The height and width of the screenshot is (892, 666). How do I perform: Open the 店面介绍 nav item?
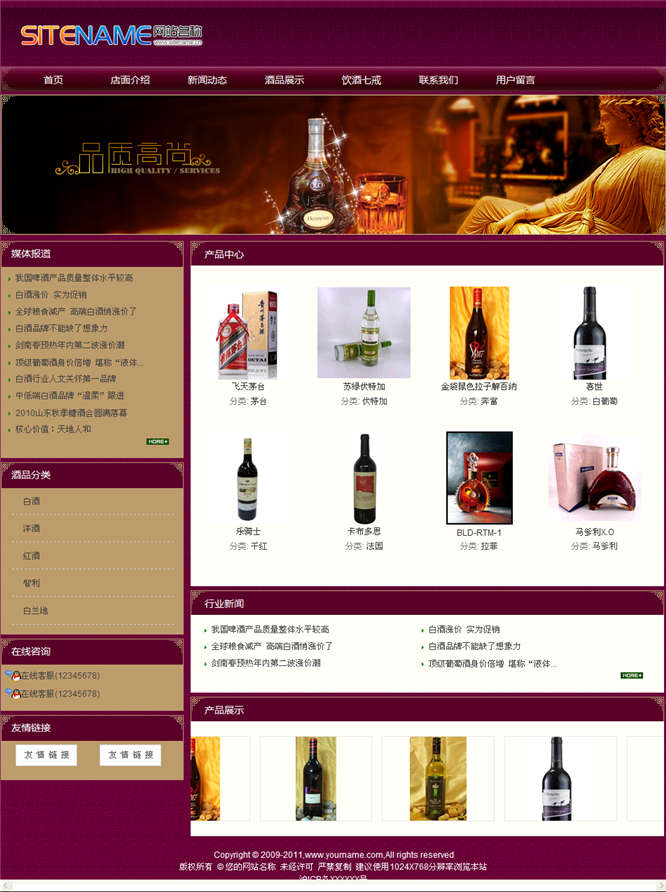click(x=130, y=80)
